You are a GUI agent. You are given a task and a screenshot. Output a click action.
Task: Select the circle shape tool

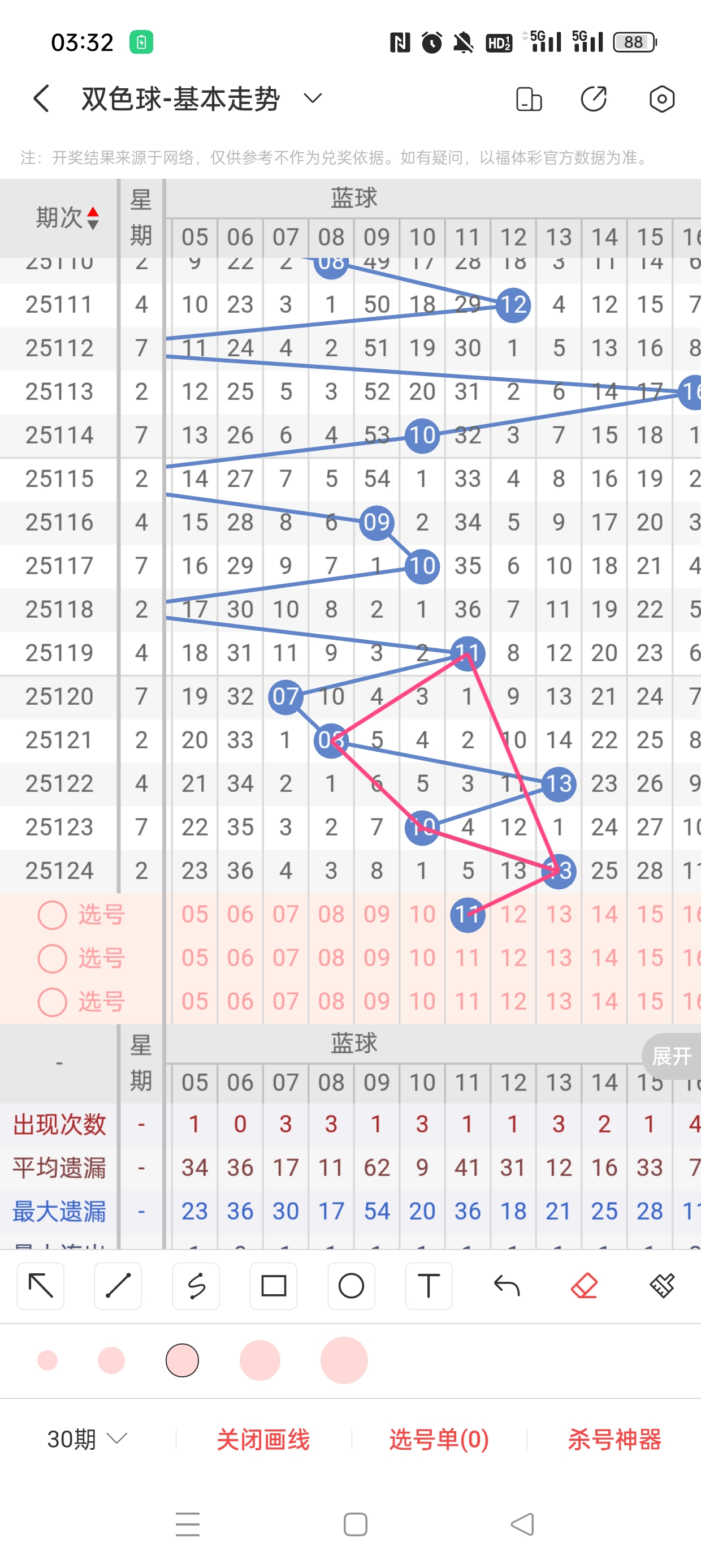(351, 1286)
